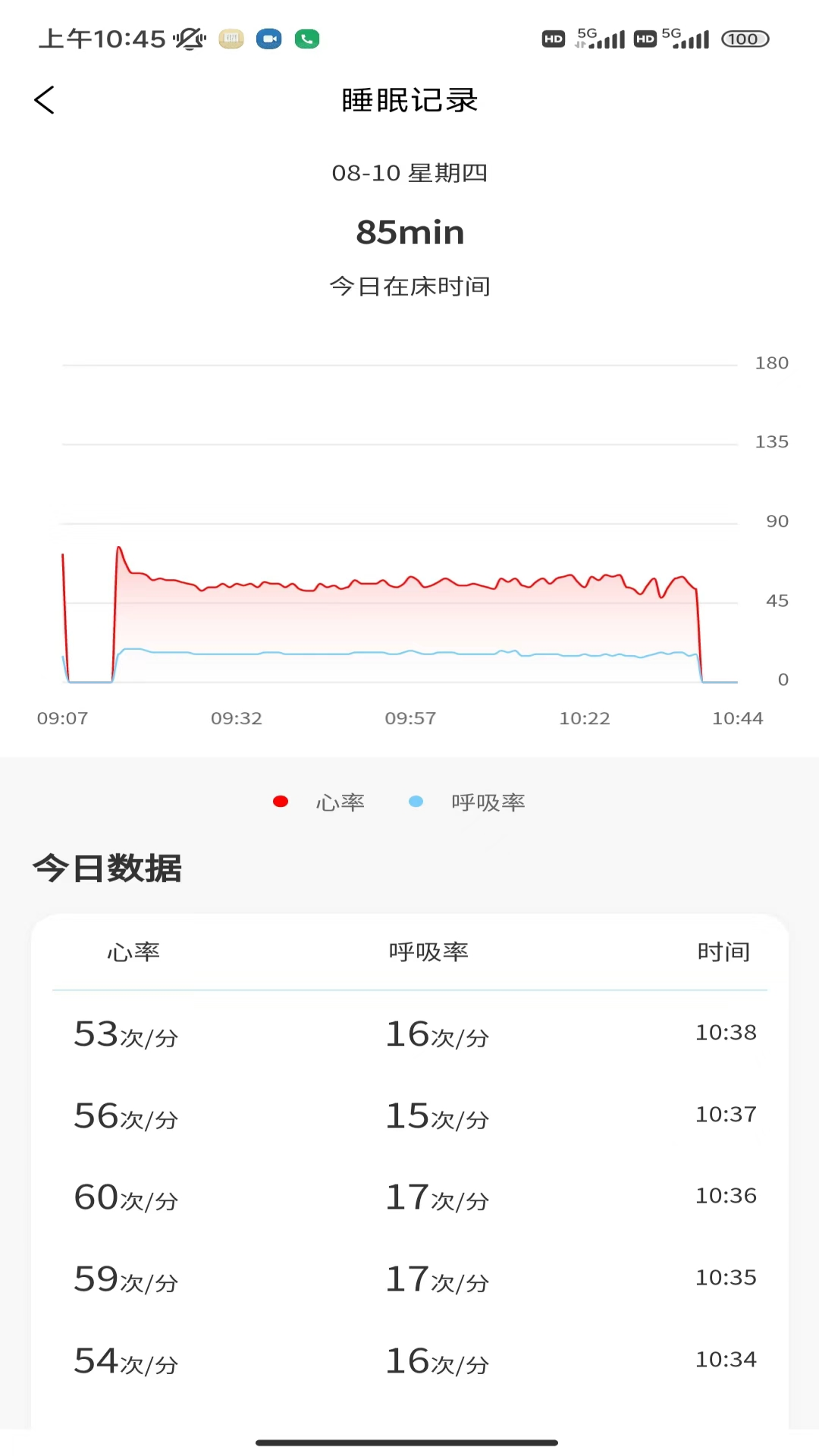Tap the 85min bed time summary
The image size is (819, 1456).
(409, 233)
